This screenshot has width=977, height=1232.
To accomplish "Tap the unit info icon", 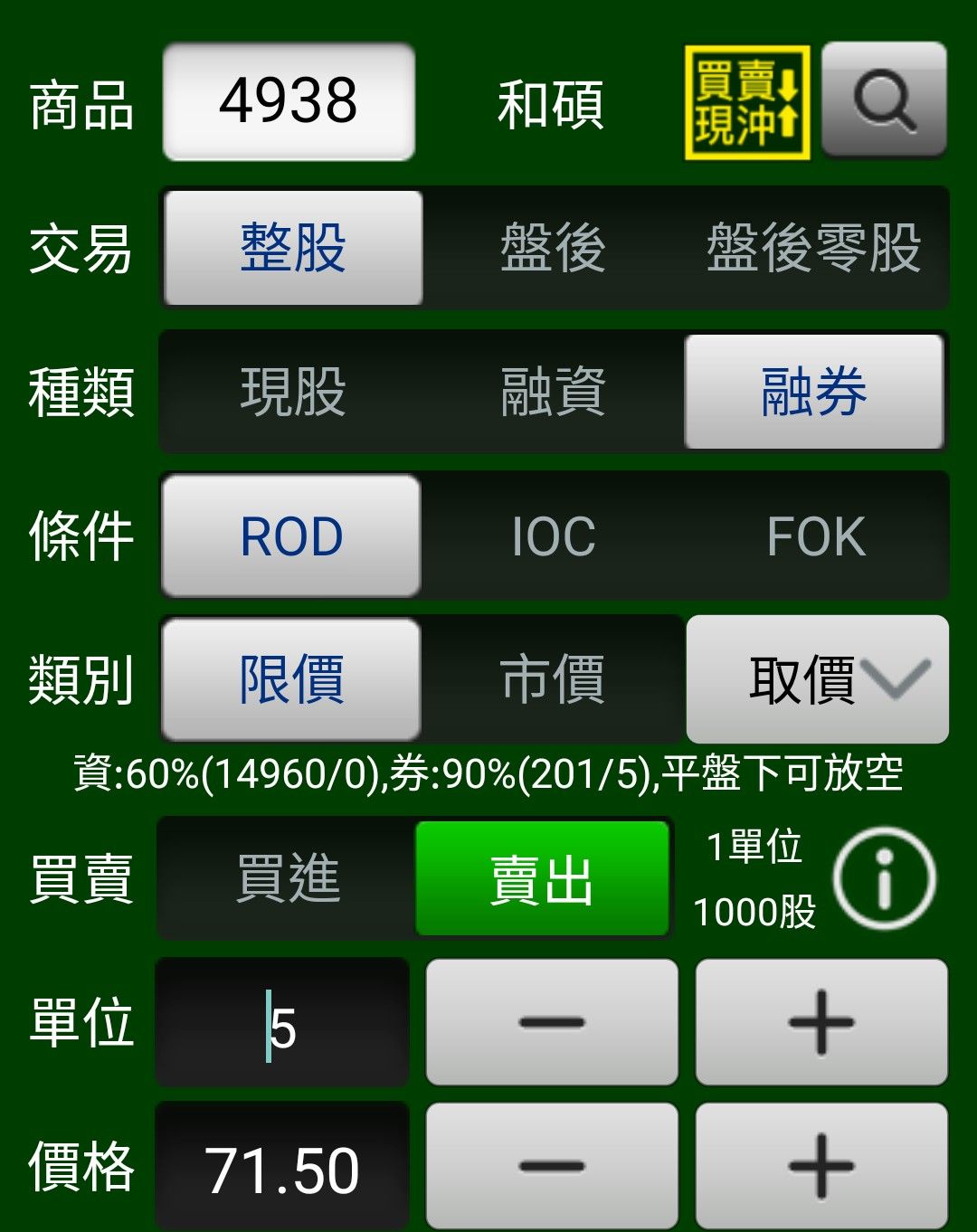I will 884,878.
